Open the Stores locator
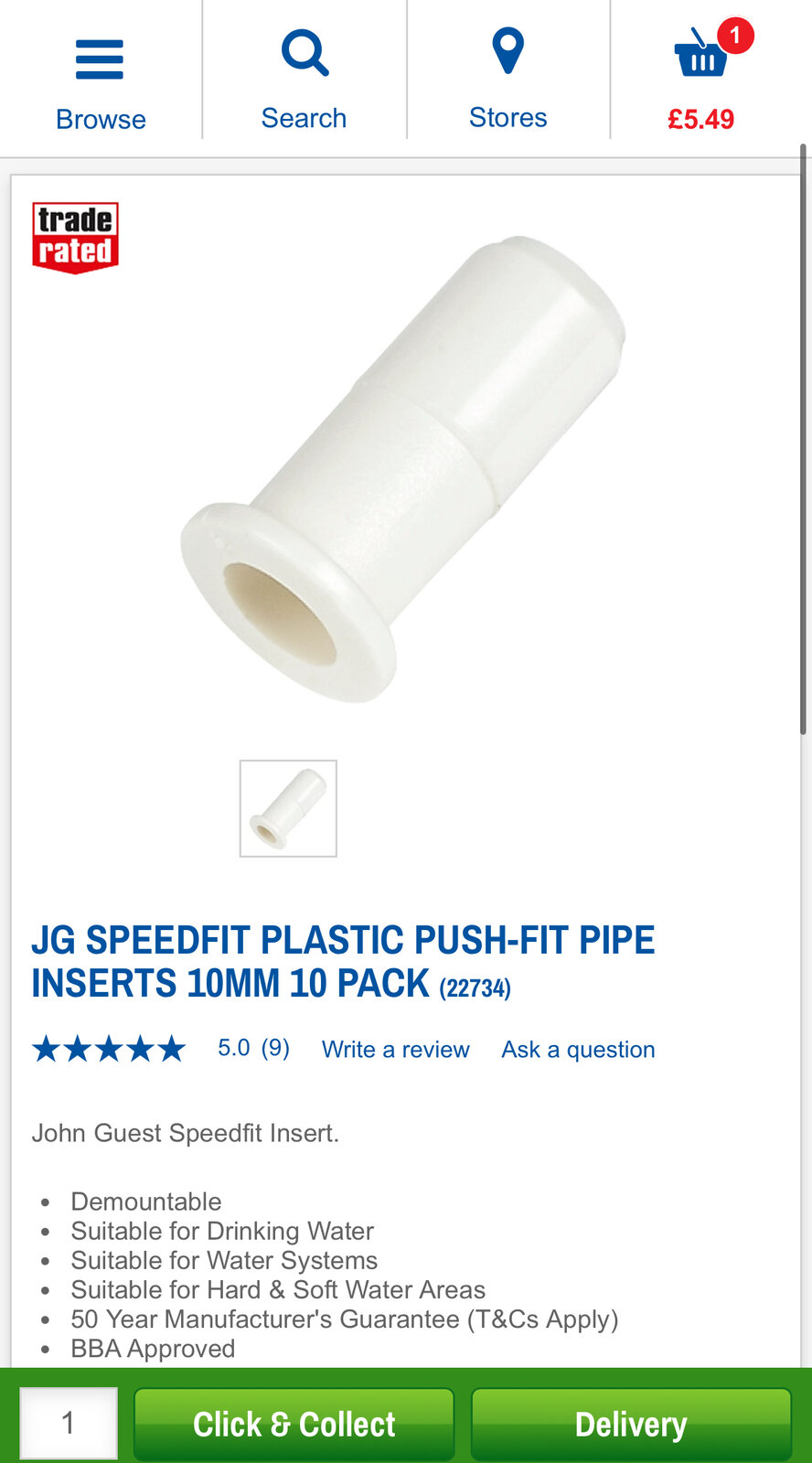 pyautogui.click(x=507, y=82)
